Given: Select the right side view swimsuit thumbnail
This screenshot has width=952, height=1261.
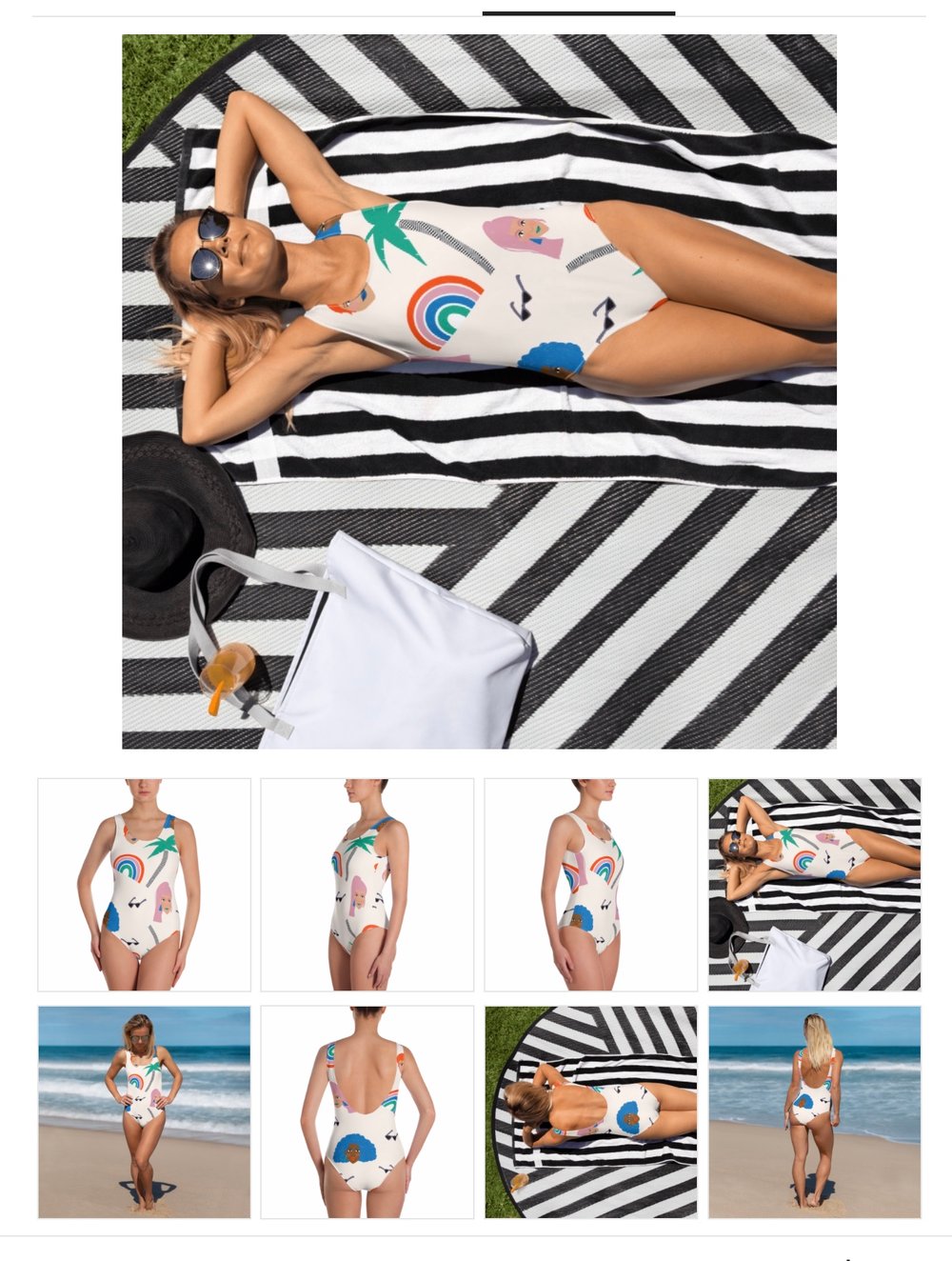Looking at the screenshot, I should click(x=367, y=885).
